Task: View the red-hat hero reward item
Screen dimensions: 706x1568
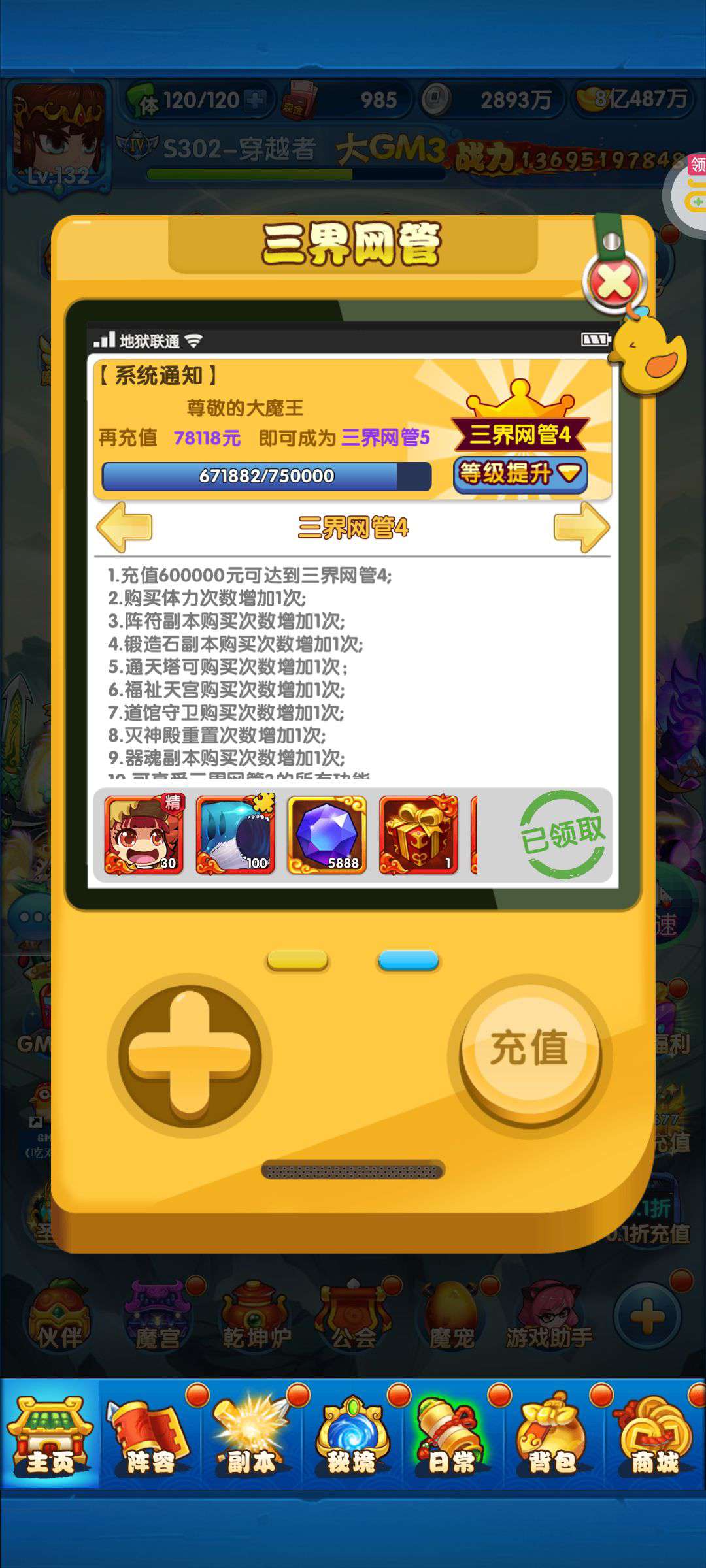Action: (x=144, y=835)
